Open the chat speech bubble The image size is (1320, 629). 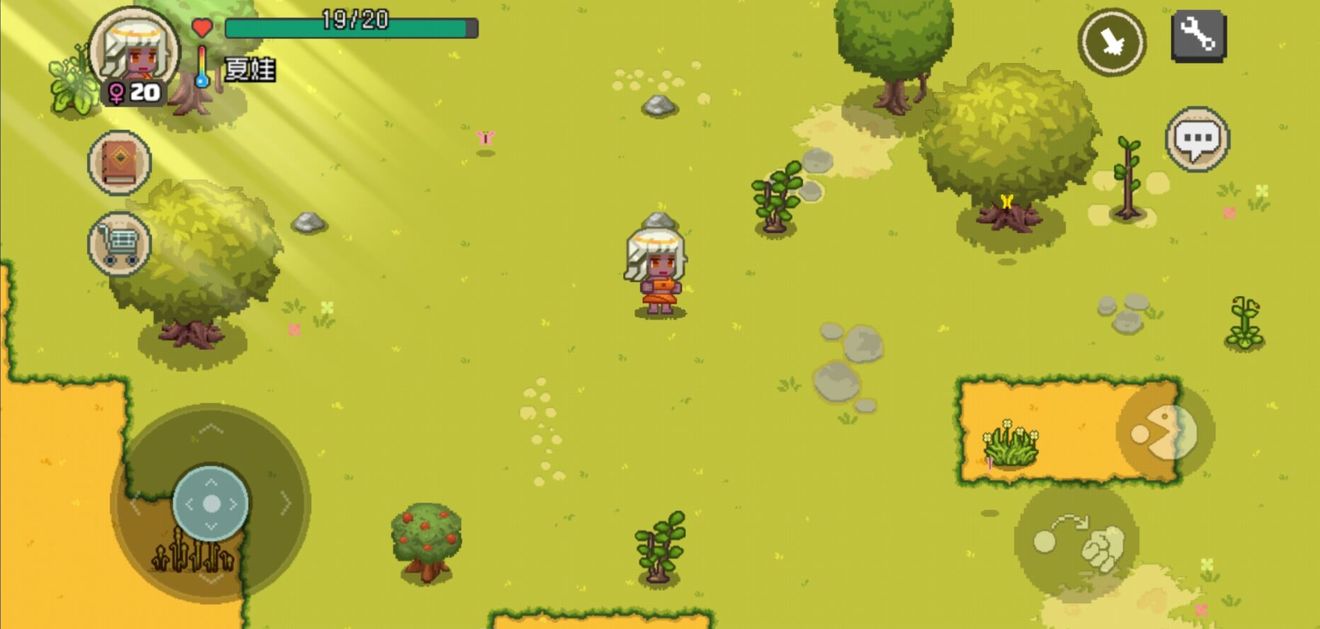(x=1197, y=139)
